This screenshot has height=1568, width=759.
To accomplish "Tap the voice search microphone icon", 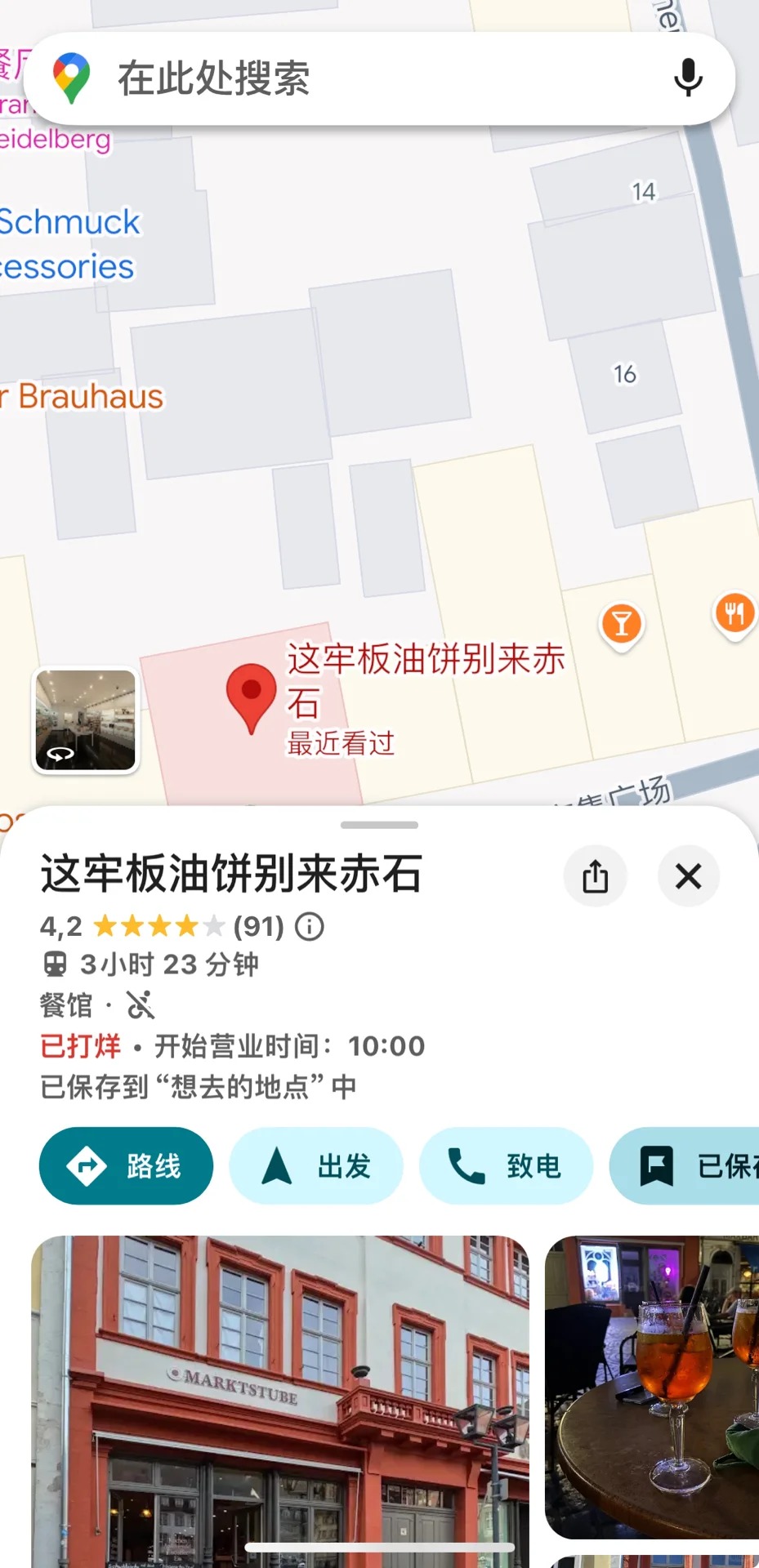I will [x=689, y=78].
